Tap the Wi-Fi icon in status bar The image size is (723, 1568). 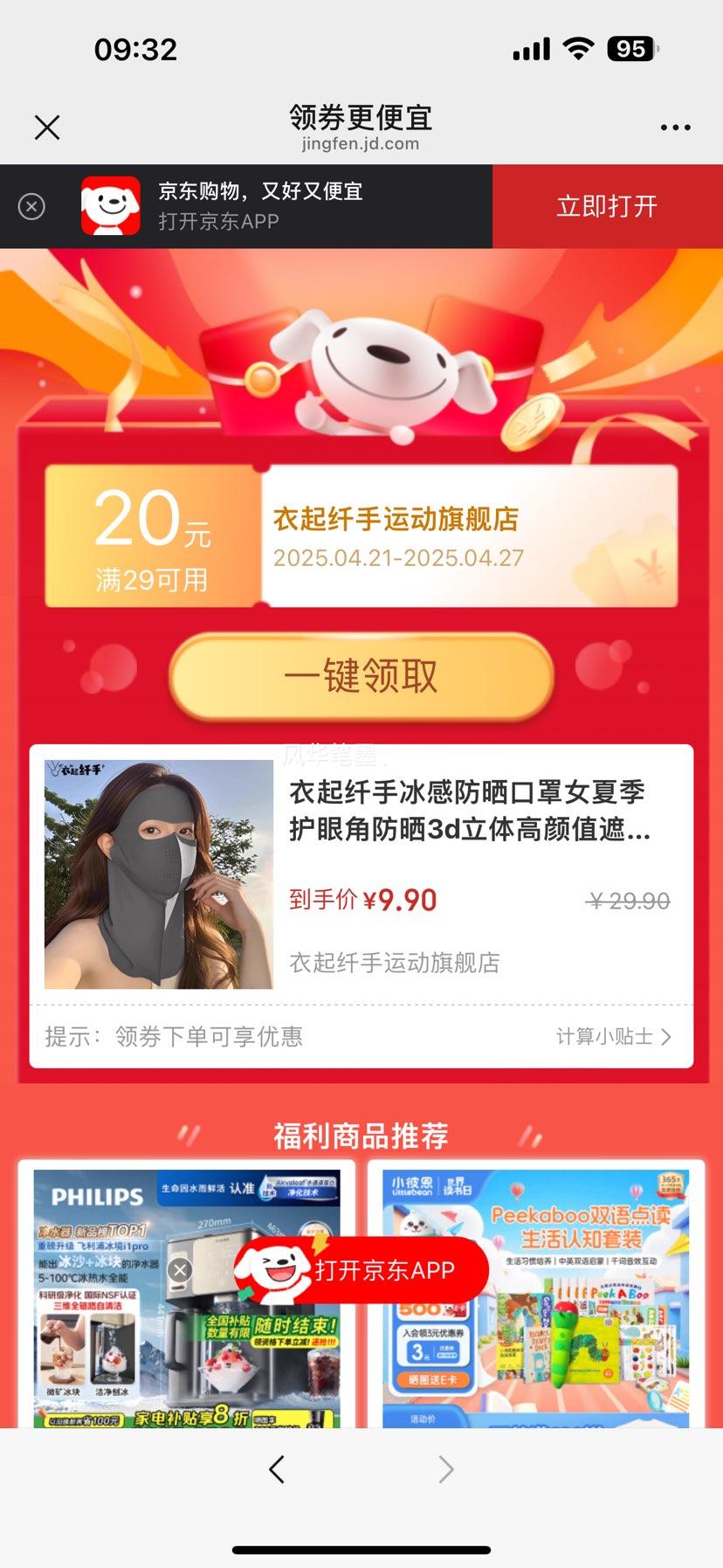578,48
